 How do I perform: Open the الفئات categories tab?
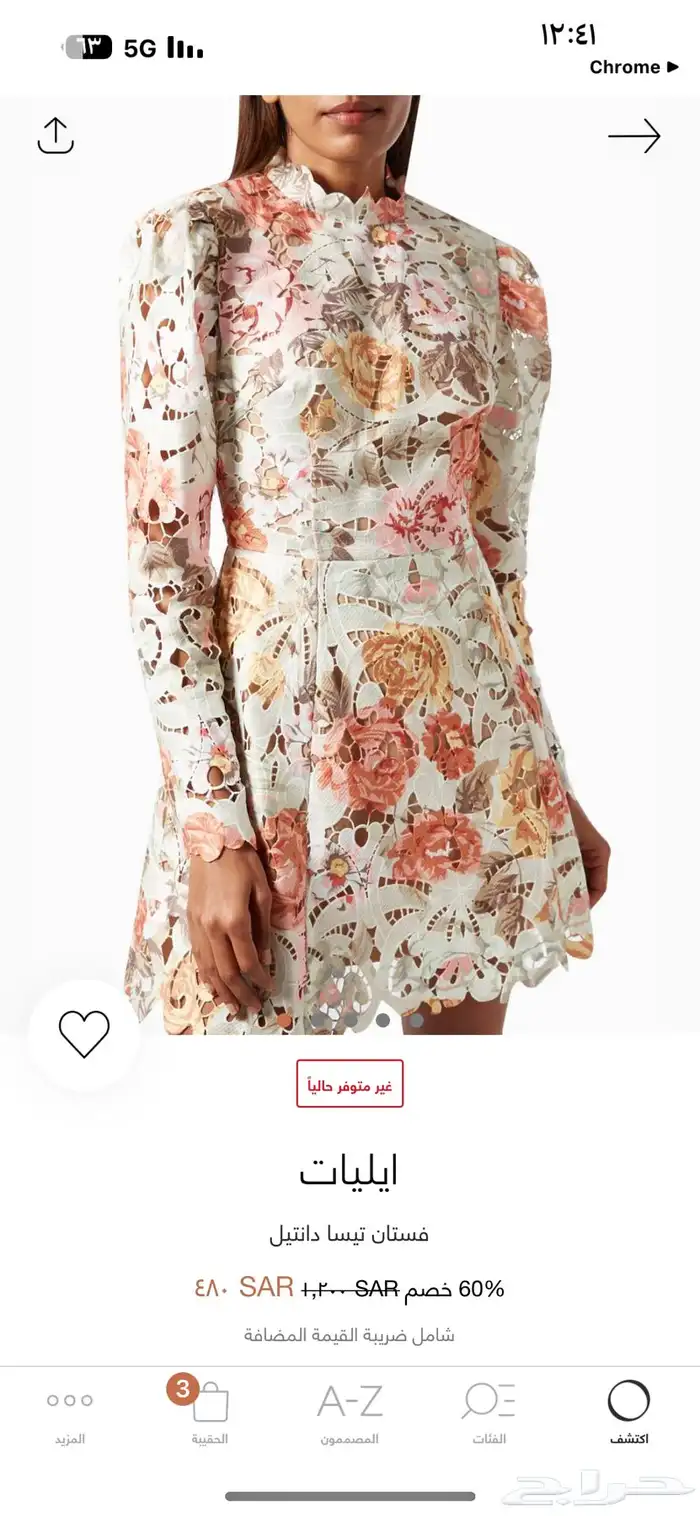pos(489,1412)
